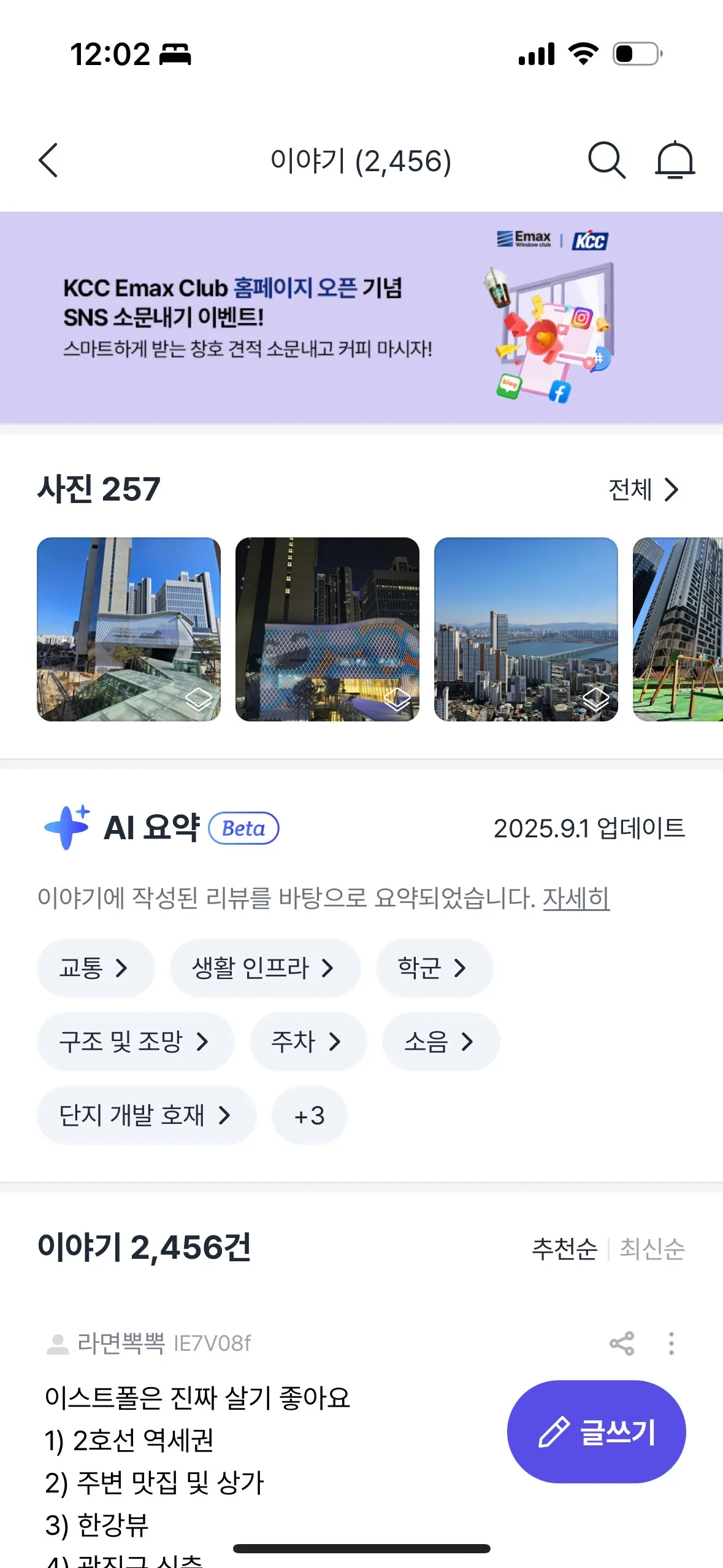Open the KCC Emax Club event banner
Screen dimensions: 723x1568
tap(361, 318)
